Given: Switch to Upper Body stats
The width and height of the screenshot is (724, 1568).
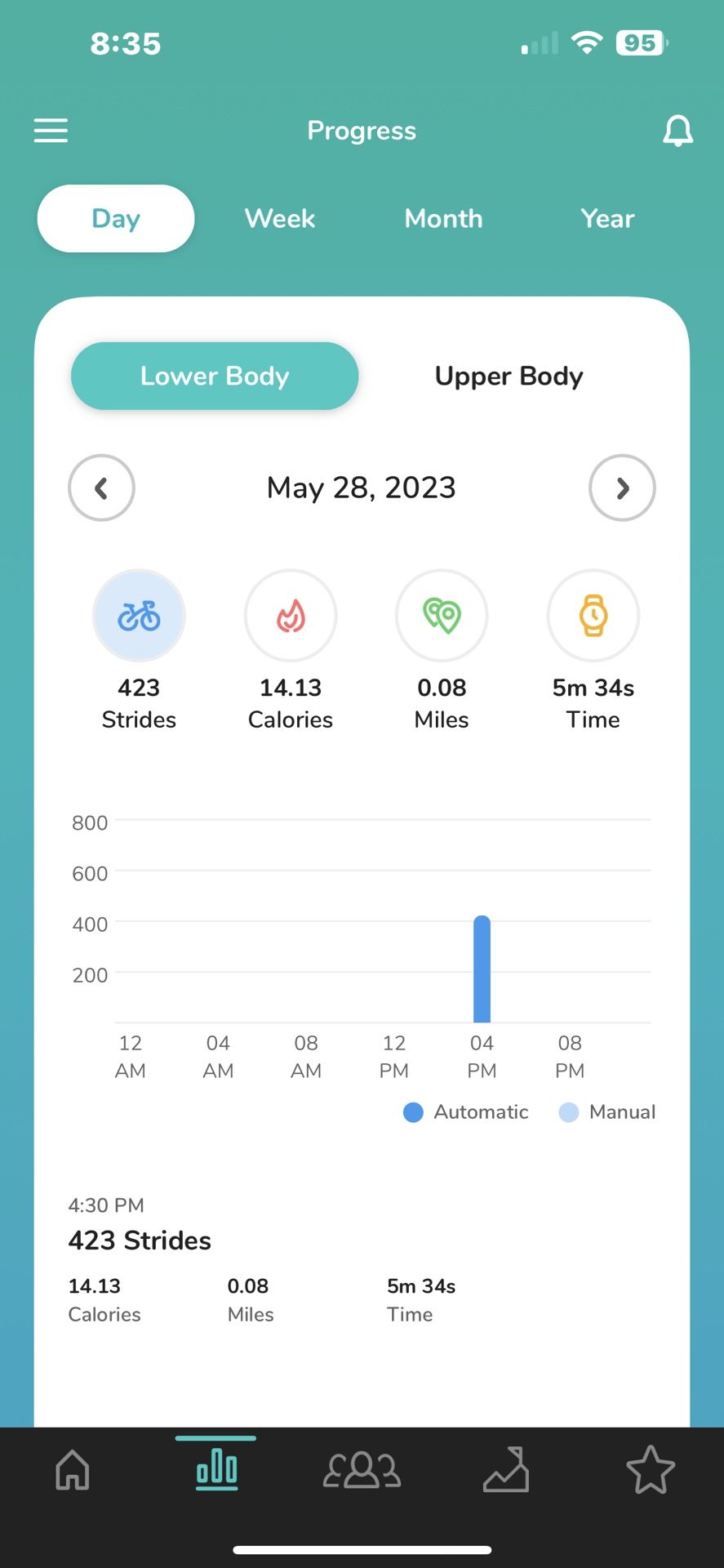Looking at the screenshot, I should pos(509,376).
